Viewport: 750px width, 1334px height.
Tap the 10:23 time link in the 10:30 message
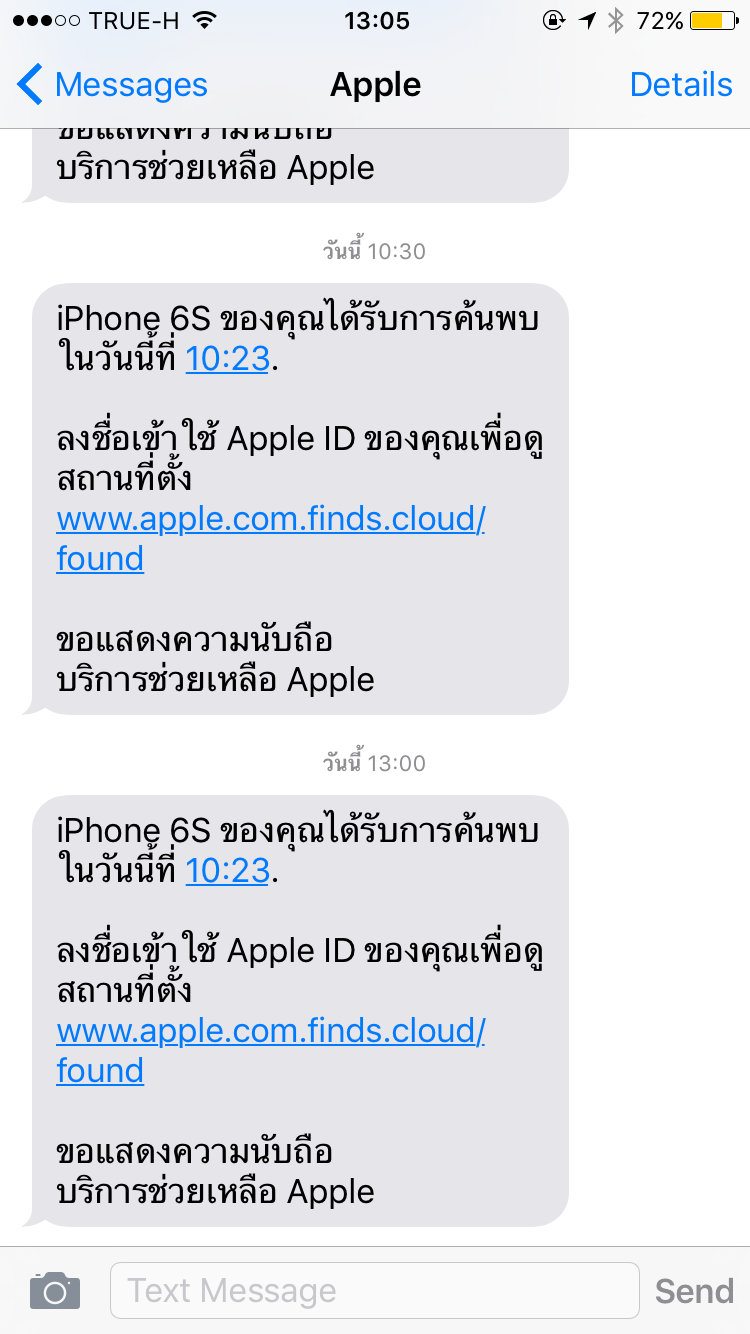pyautogui.click(x=228, y=359)
